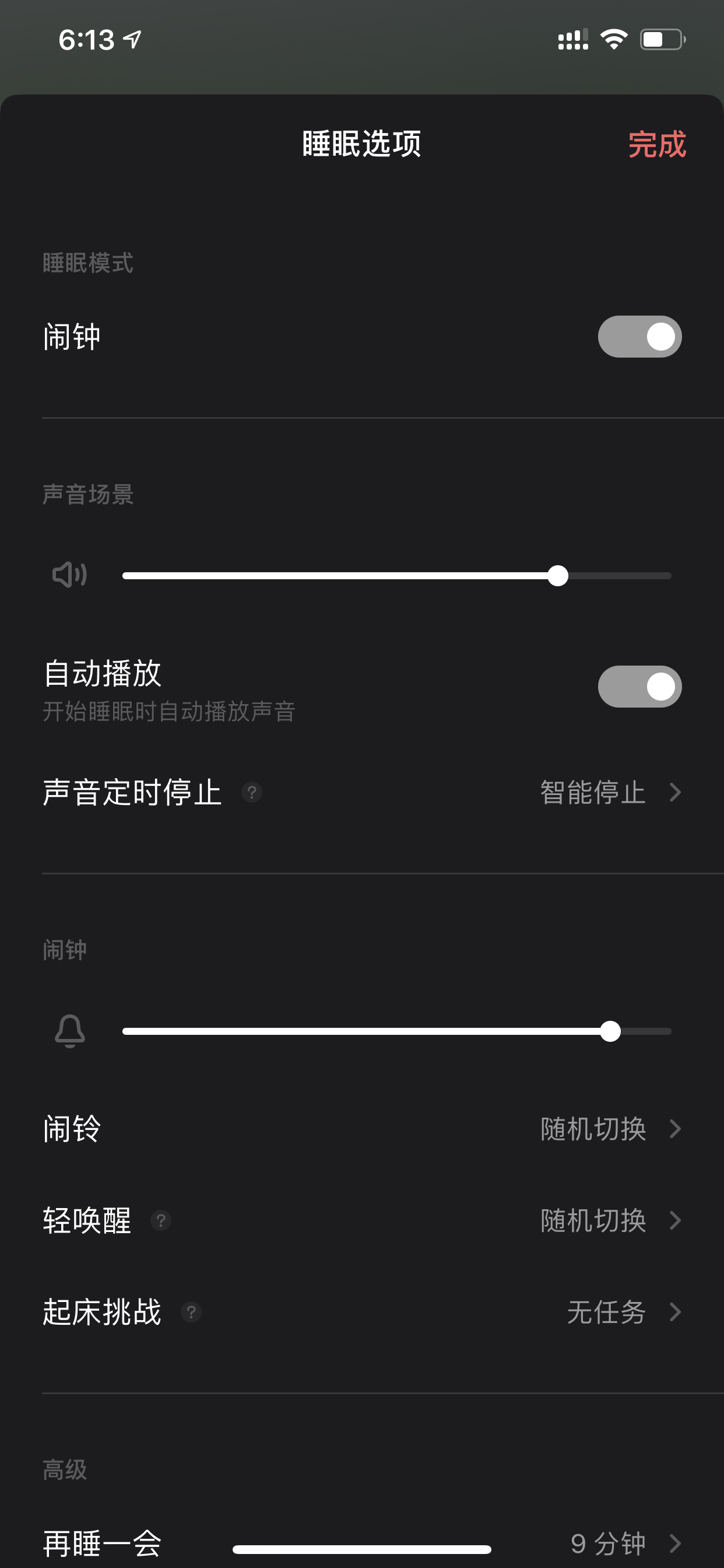Show help for 声音定时停止
This screenshot has height=1568, width=724.
[x=252, y=793]
